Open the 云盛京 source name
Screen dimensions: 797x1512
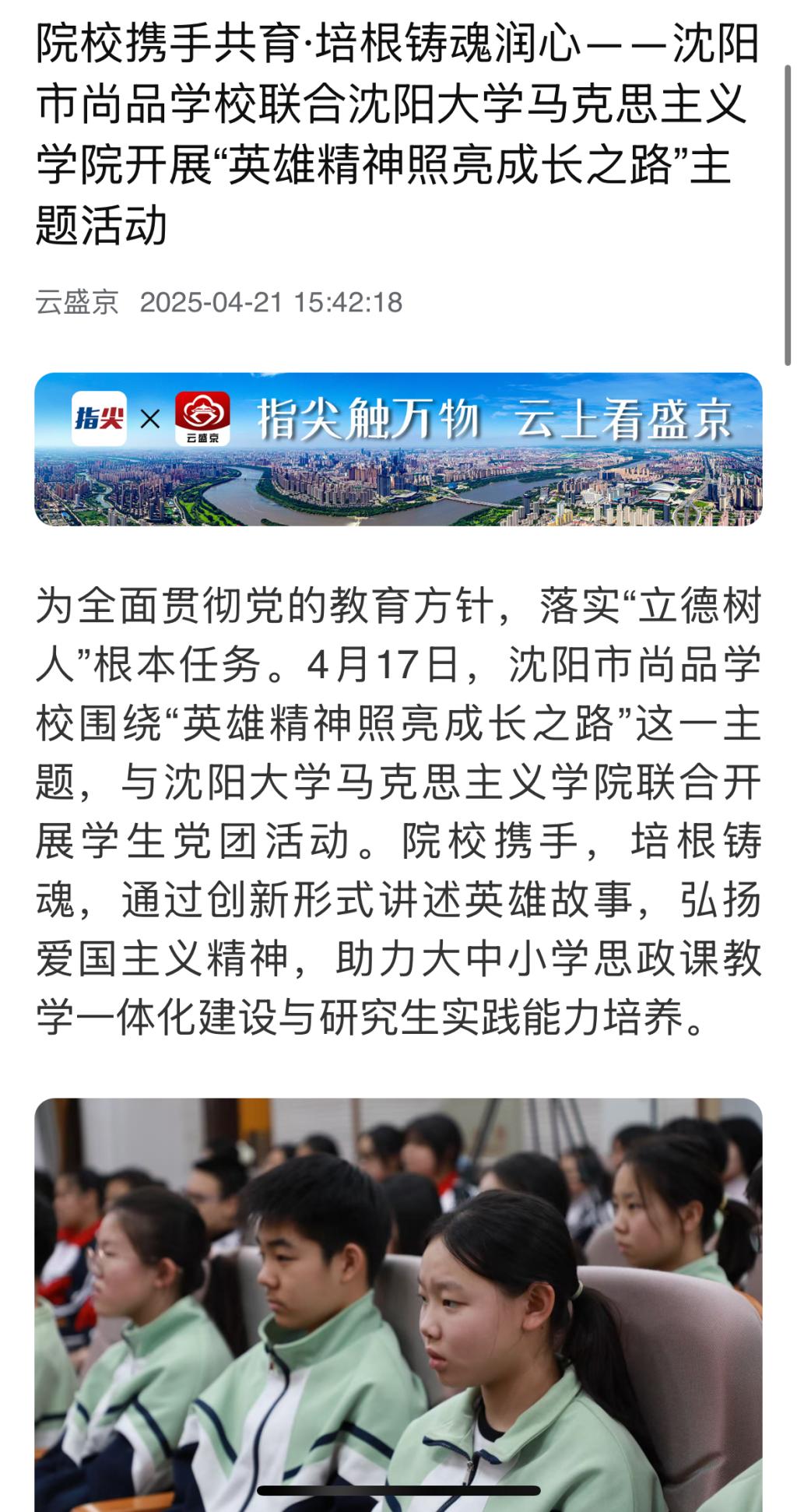point(77,302)
